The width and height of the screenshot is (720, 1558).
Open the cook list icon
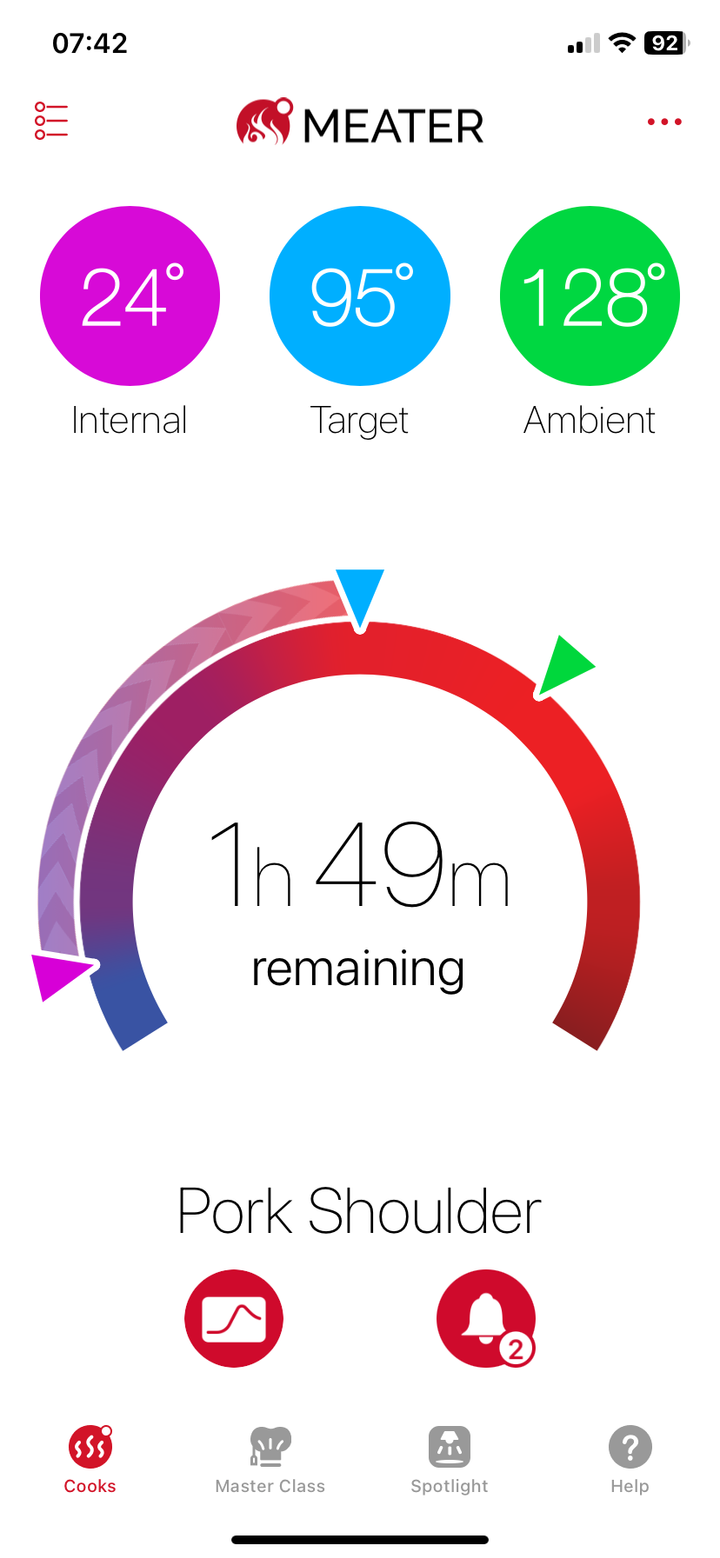coord(51,121)
